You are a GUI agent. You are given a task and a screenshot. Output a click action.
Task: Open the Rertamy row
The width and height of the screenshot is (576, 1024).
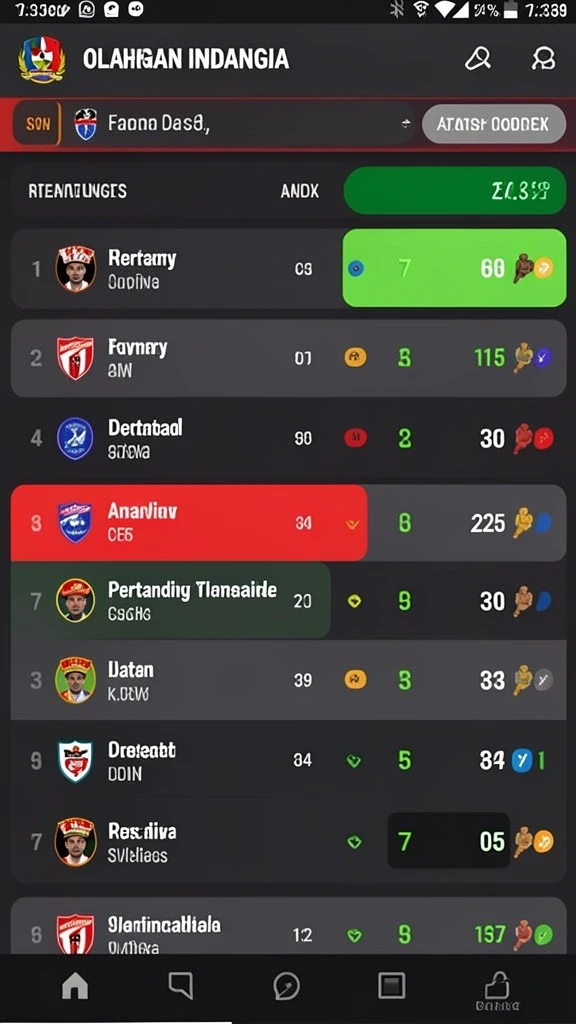point(288,268)
